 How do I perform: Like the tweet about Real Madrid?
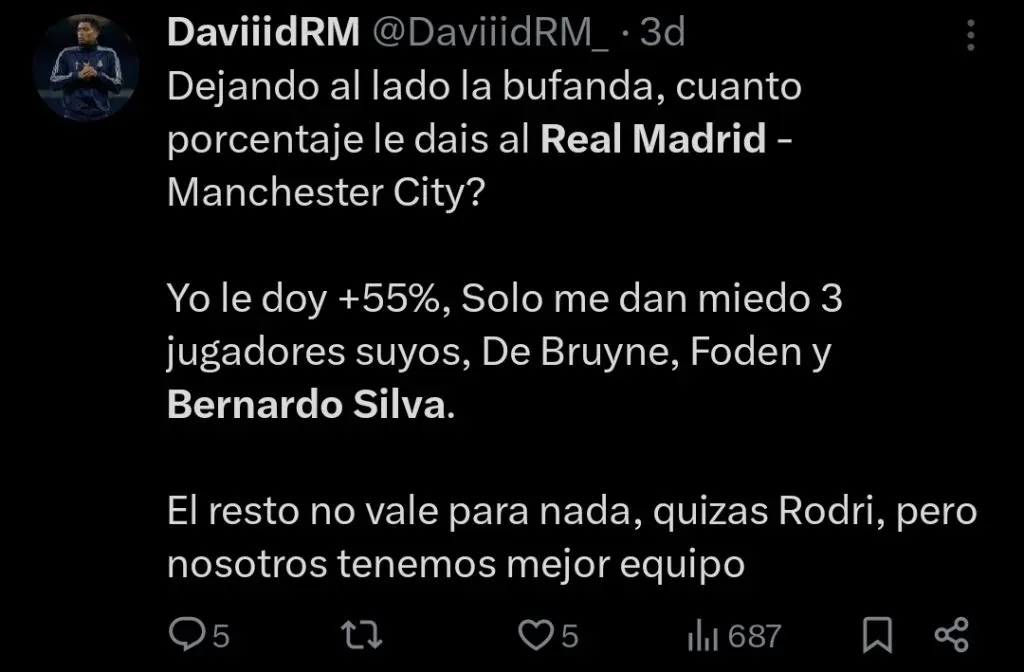pos(537,634)
